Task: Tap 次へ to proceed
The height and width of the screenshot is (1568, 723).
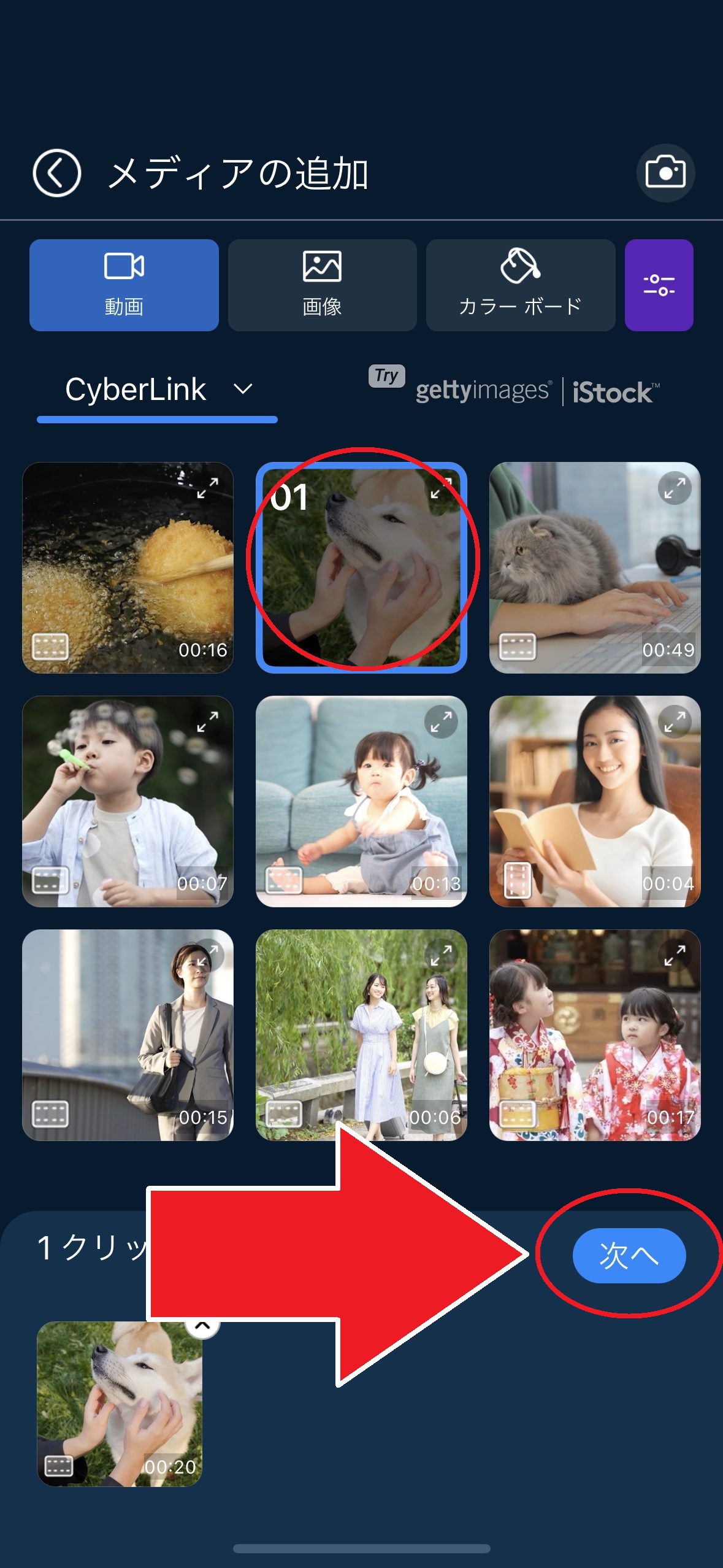Action: [629, 1255]
